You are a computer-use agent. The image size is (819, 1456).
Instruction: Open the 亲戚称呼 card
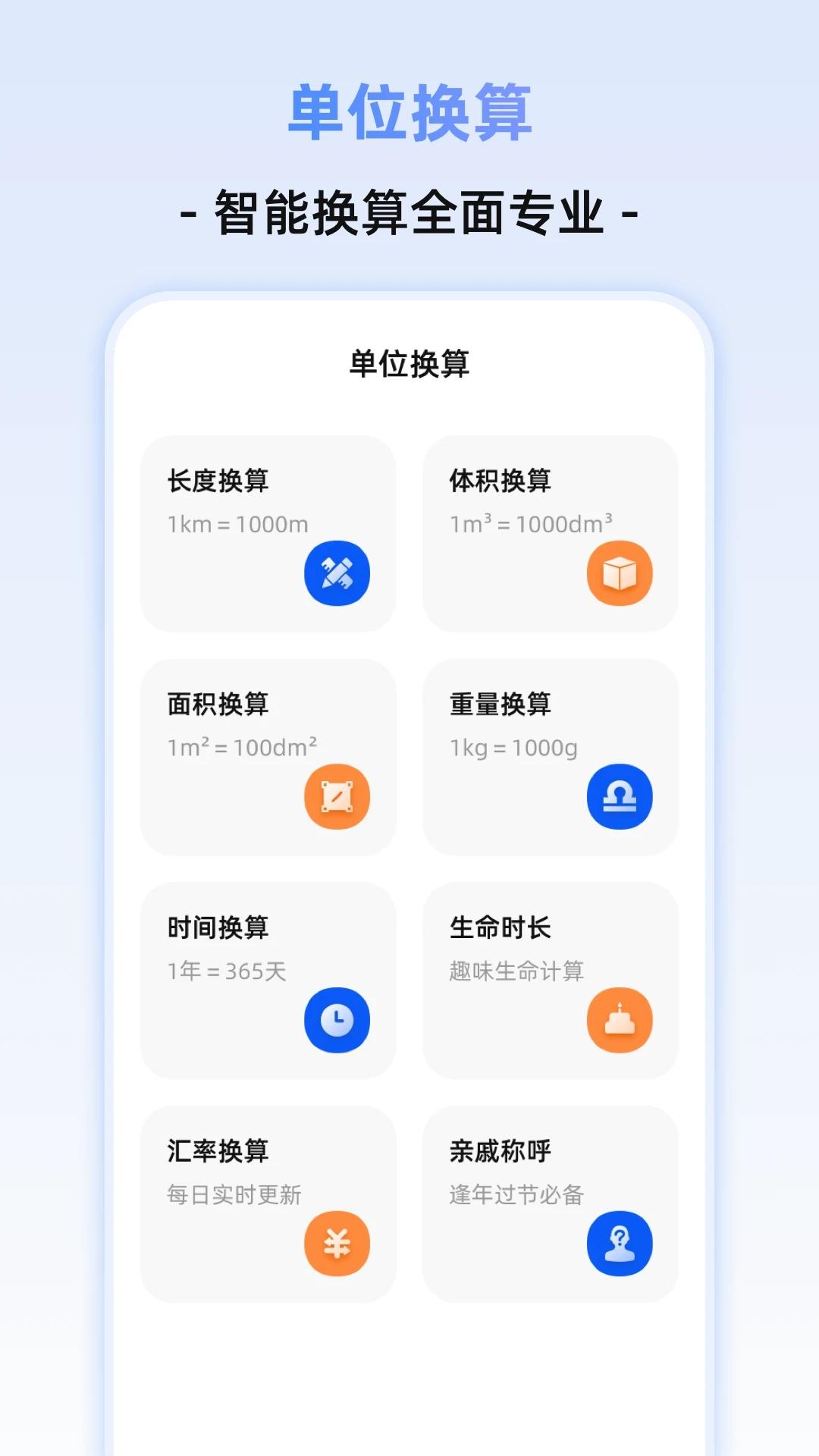pos(548,1202)
